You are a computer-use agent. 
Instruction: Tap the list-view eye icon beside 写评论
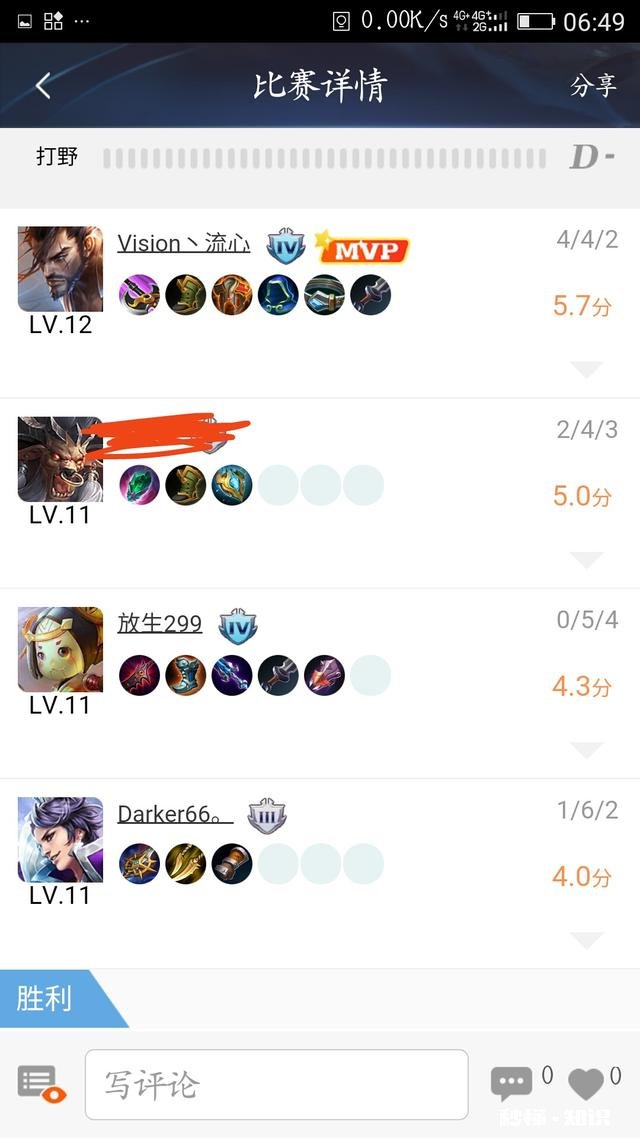(41, 1084)
